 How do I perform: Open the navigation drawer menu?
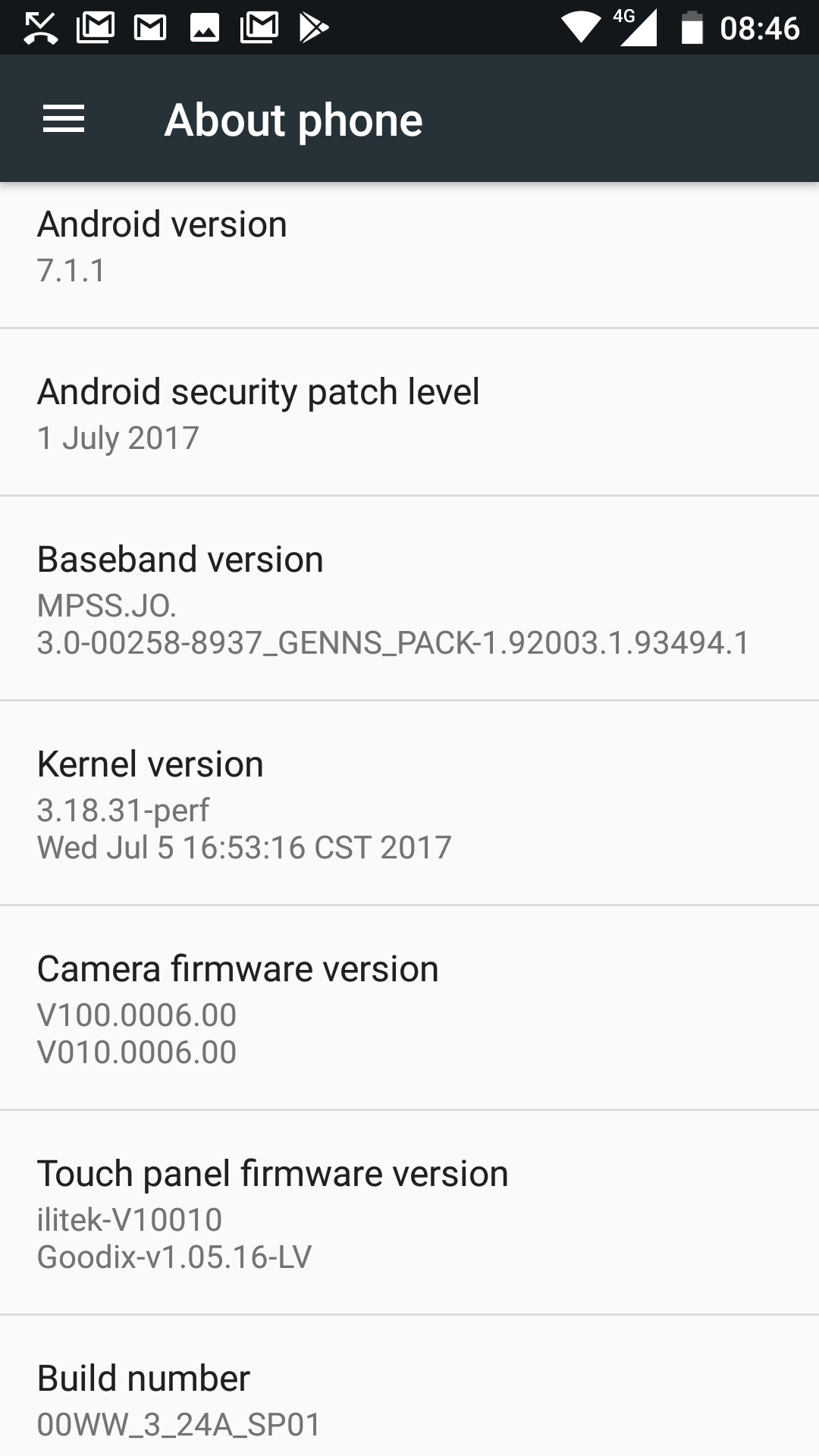point(64,119)
